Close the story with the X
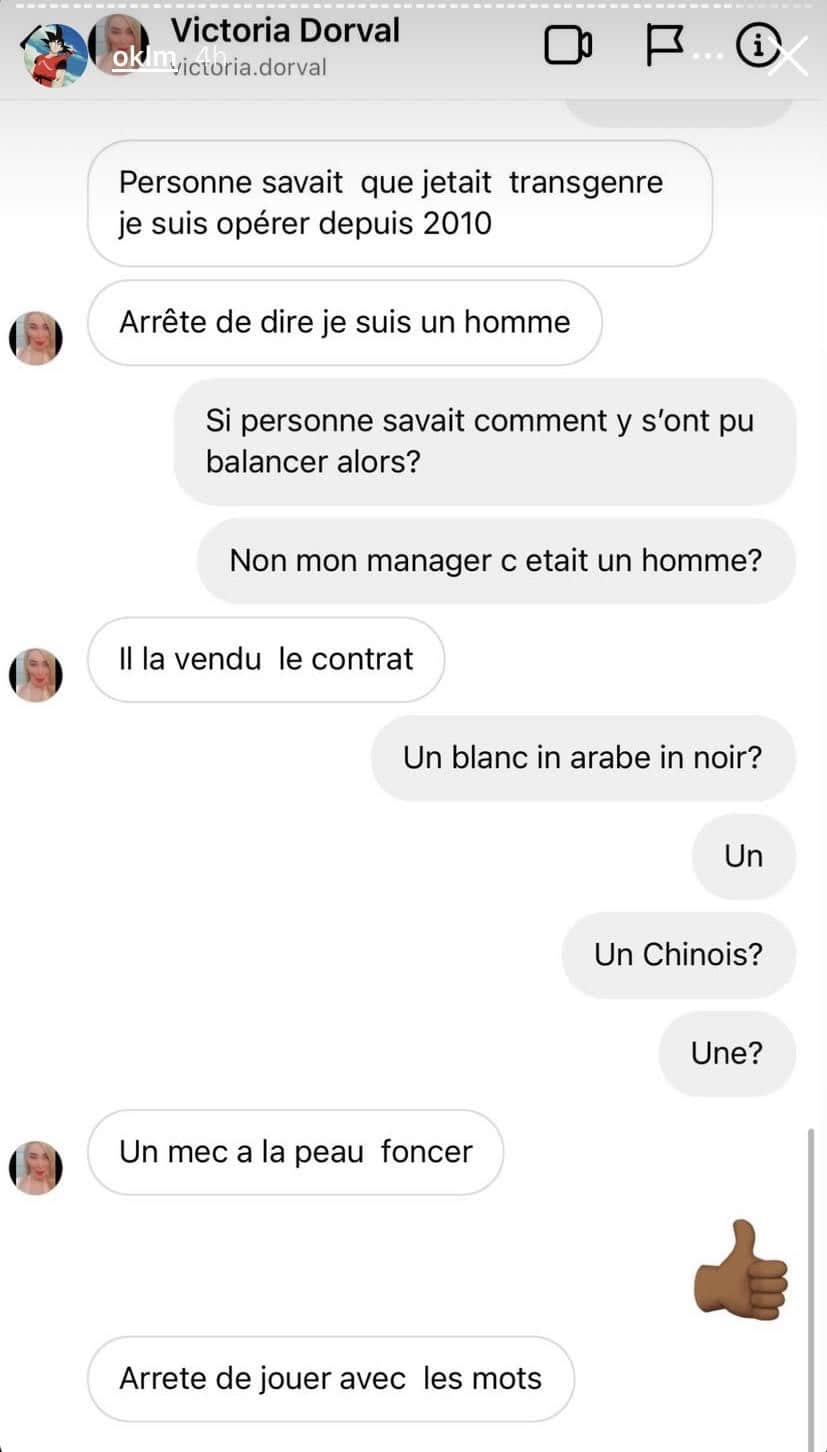 coord(788,56)
